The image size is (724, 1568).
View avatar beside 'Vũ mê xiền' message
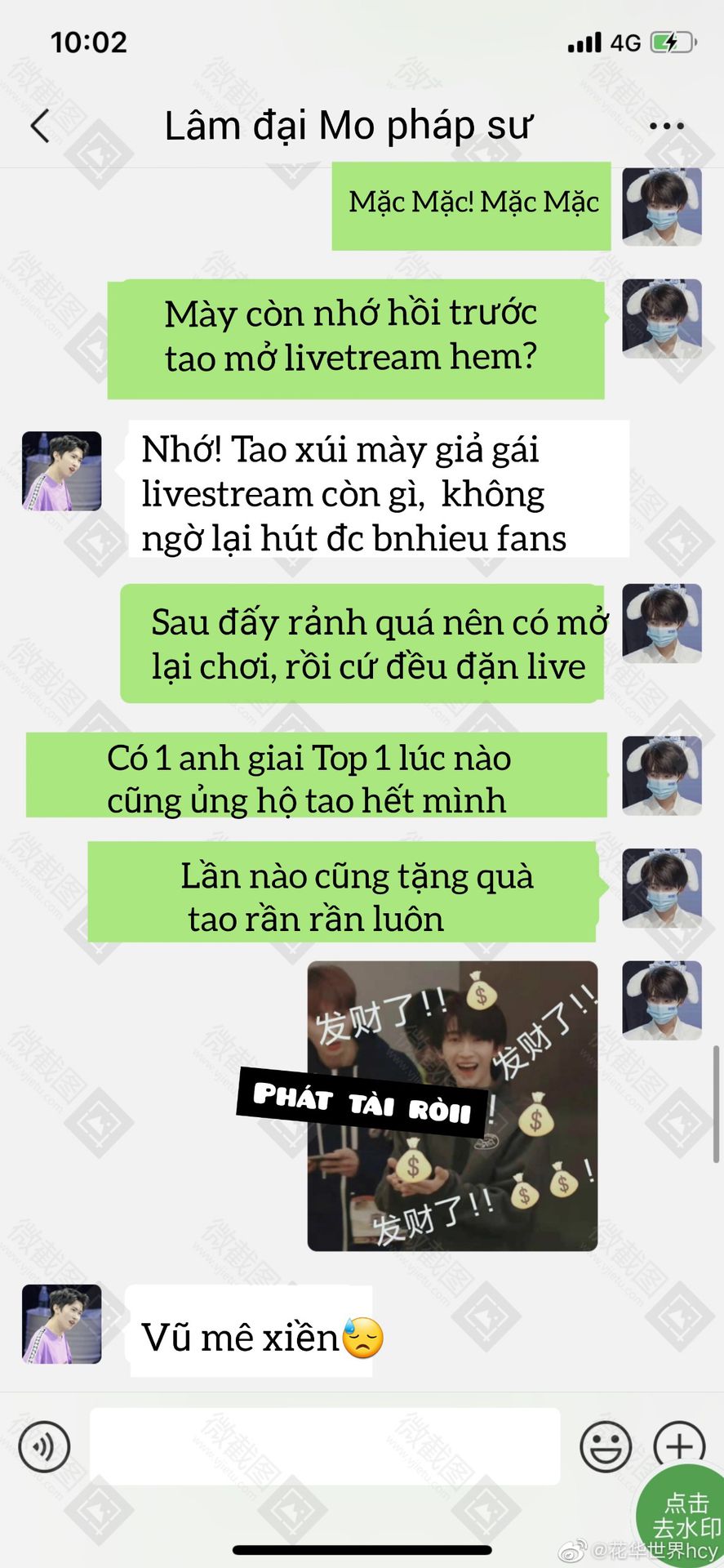tap(62, 1324)
